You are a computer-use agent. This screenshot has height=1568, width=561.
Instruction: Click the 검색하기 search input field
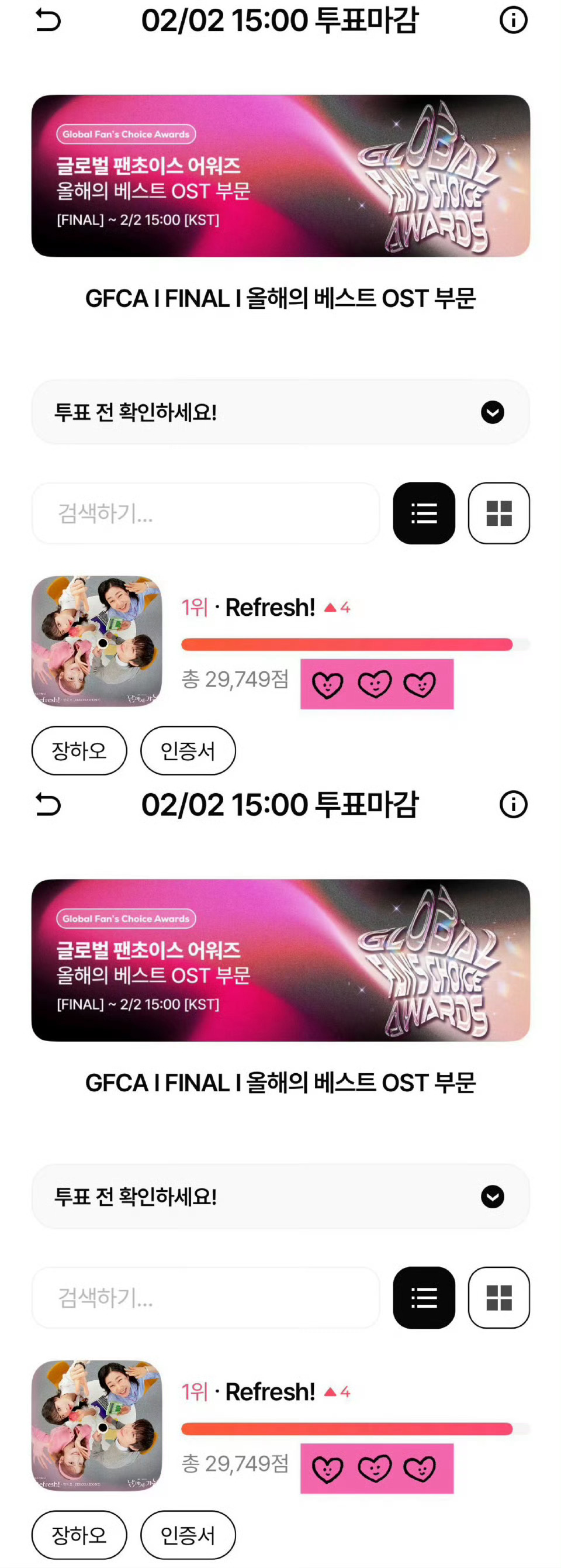[x=206, y=513]
